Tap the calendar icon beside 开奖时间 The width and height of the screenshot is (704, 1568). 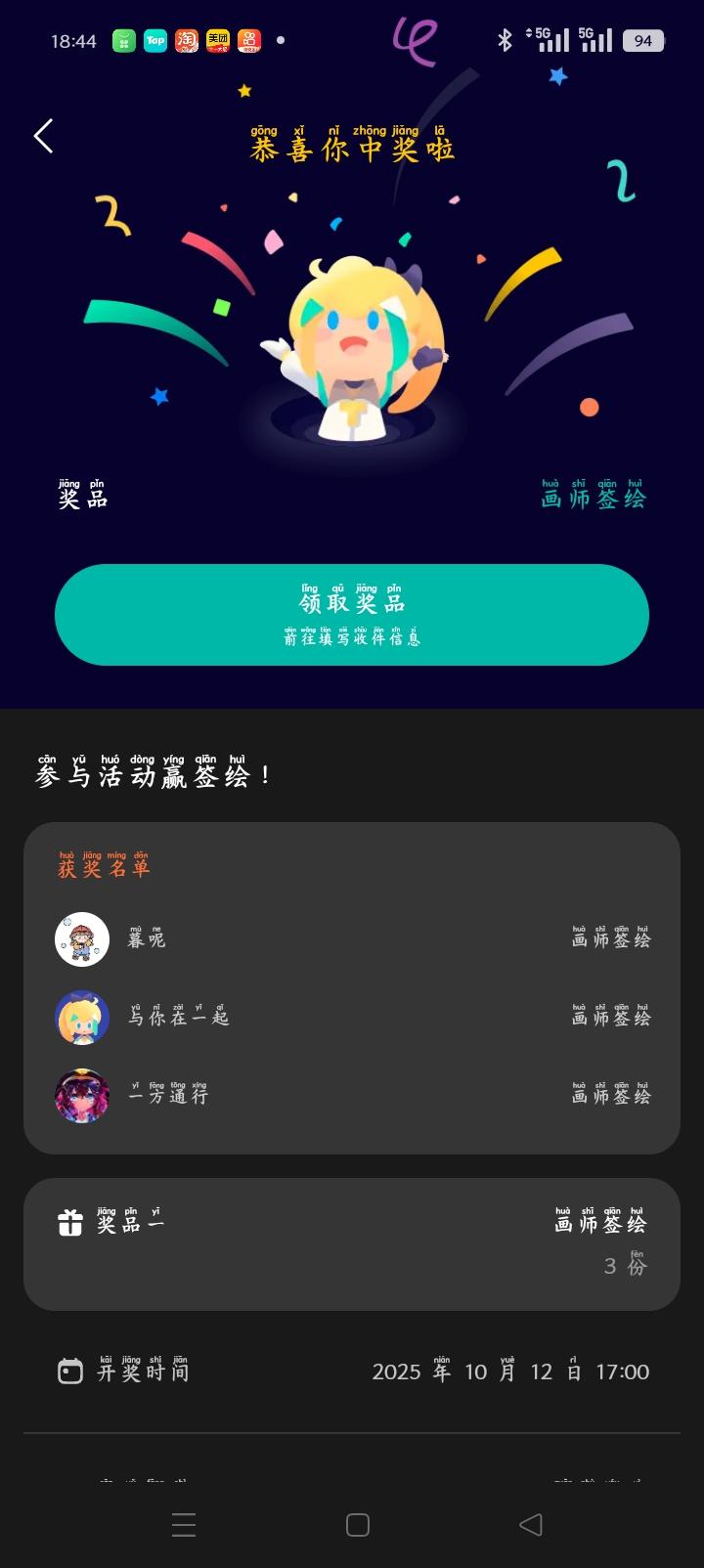pyautogui.click(x=69, y=1372)
